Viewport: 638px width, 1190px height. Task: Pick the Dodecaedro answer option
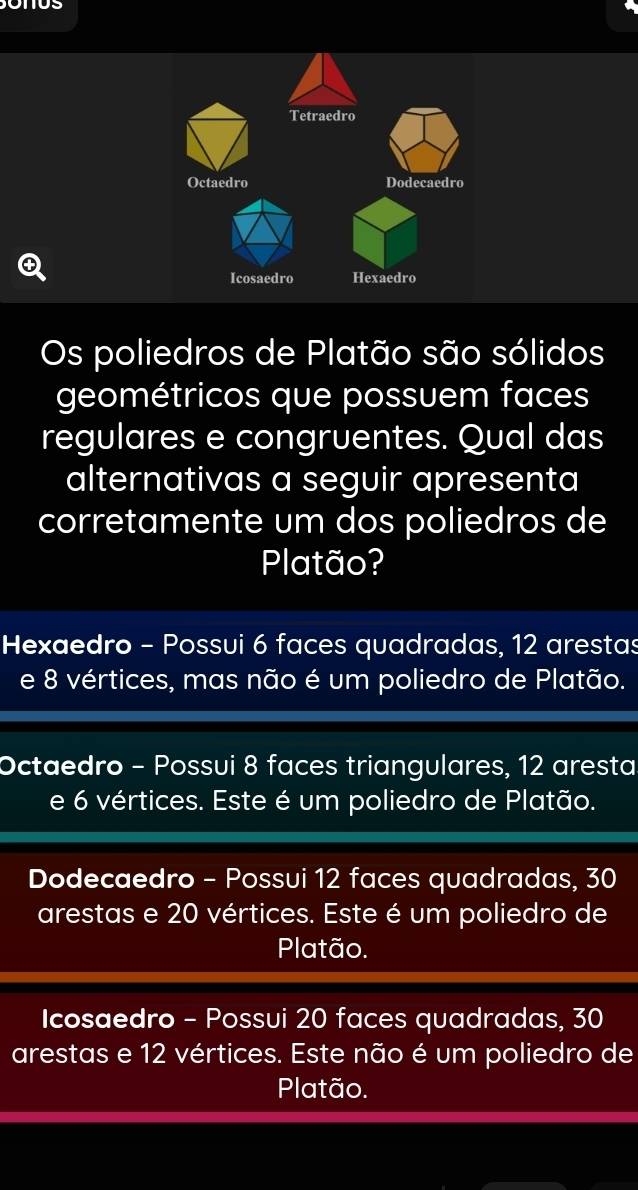tap(319, 913)
